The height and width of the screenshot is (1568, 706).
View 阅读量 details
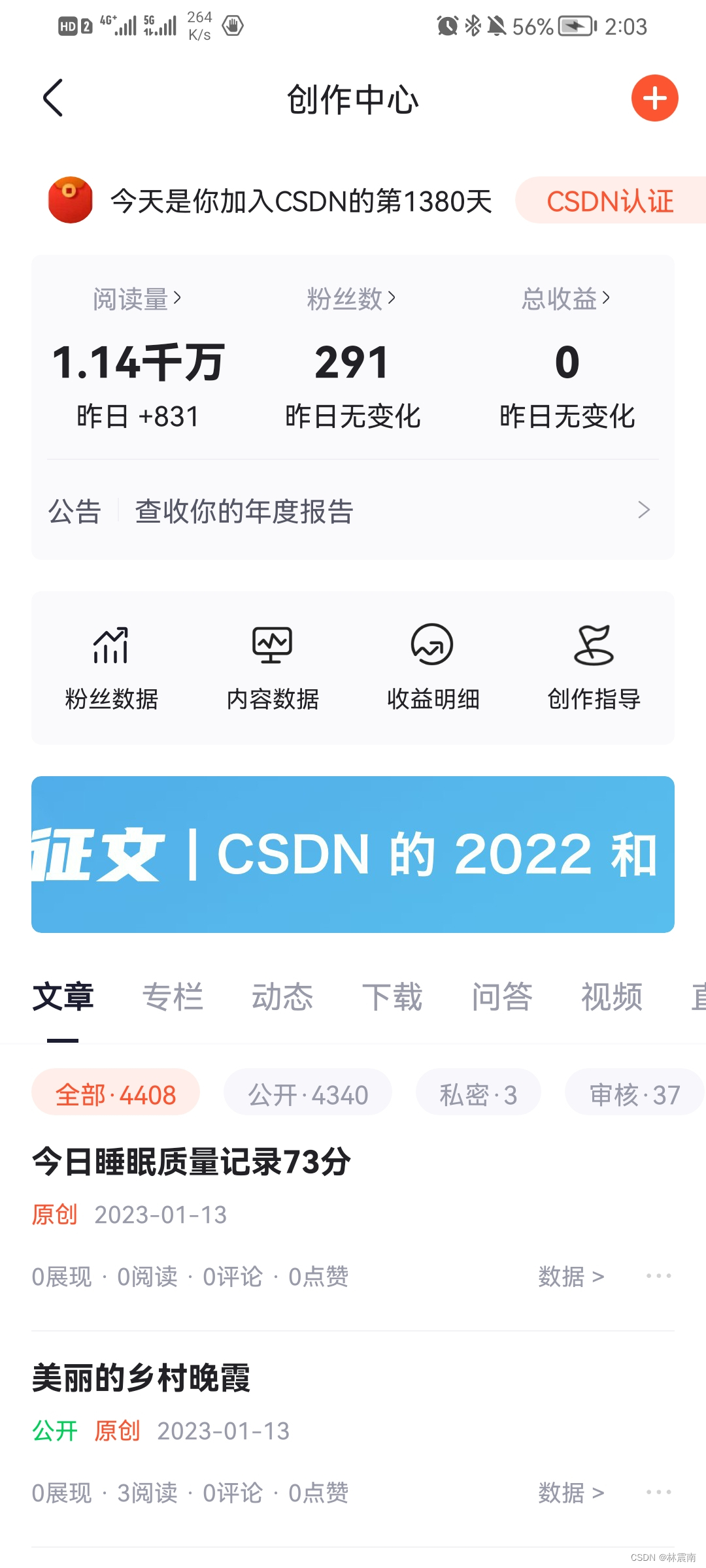(x=137, y=299)
